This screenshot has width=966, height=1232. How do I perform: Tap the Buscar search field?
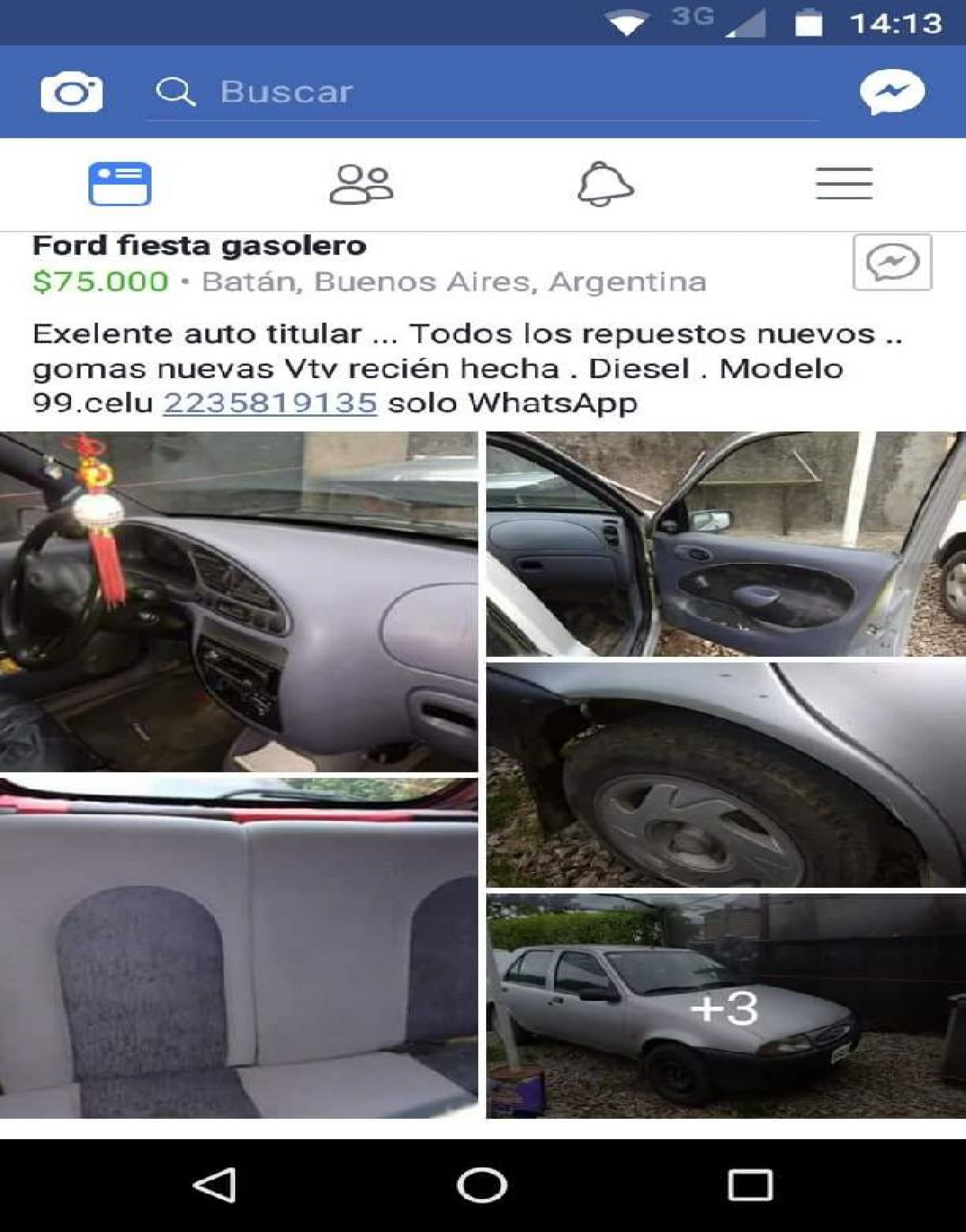[x=481, y=91]
